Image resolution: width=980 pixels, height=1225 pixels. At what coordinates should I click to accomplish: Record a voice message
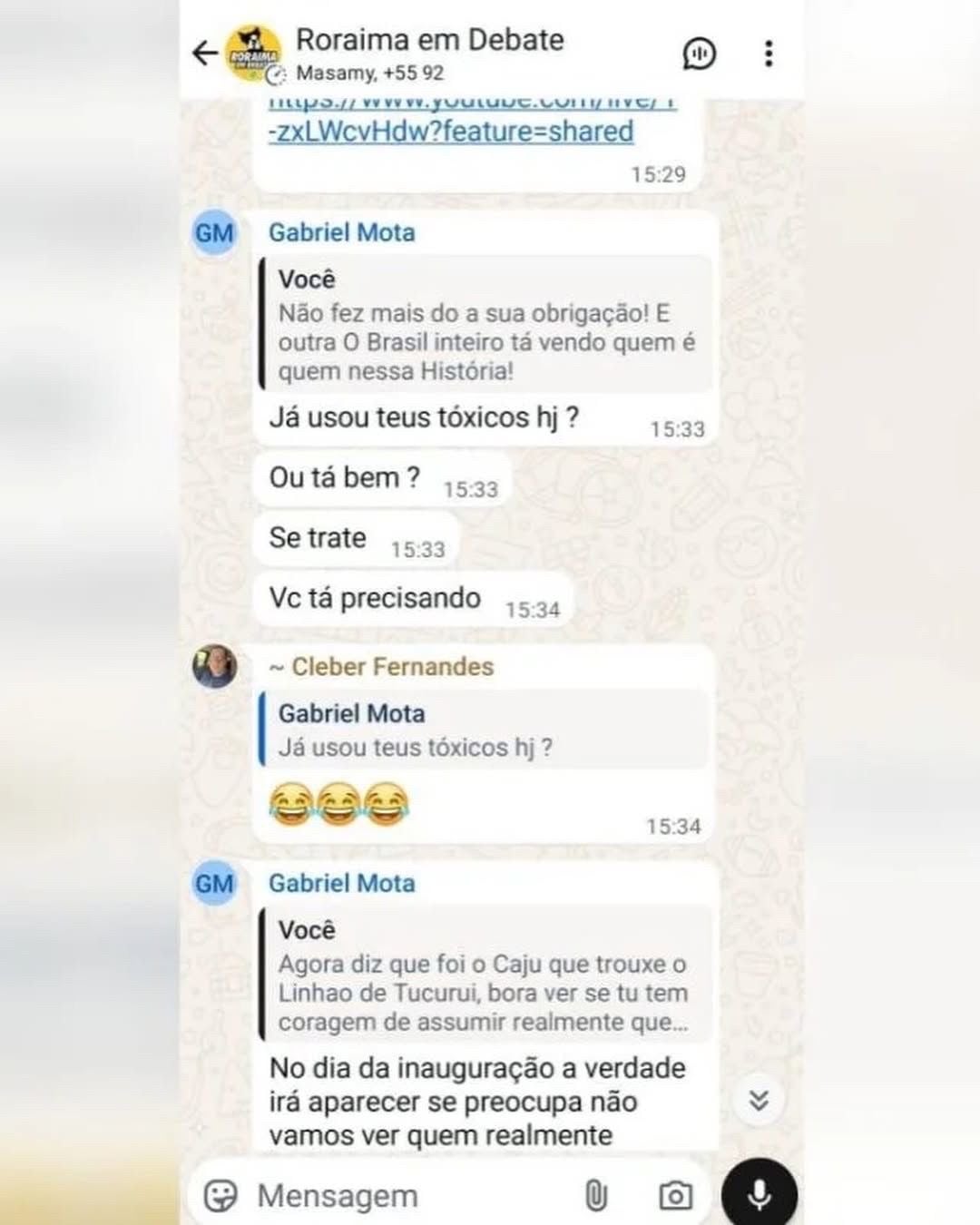759,1194
